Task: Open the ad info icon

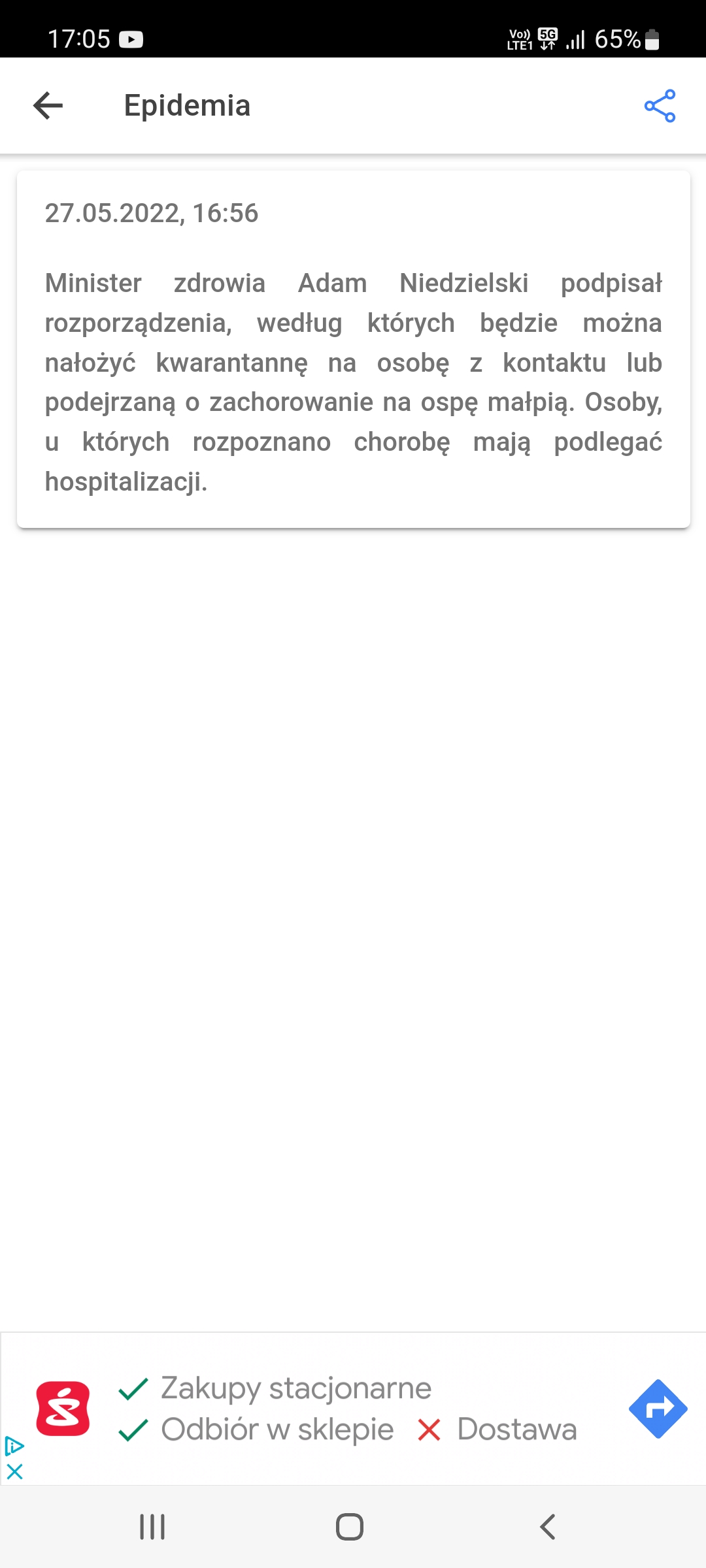Action: coord(14,1446)
